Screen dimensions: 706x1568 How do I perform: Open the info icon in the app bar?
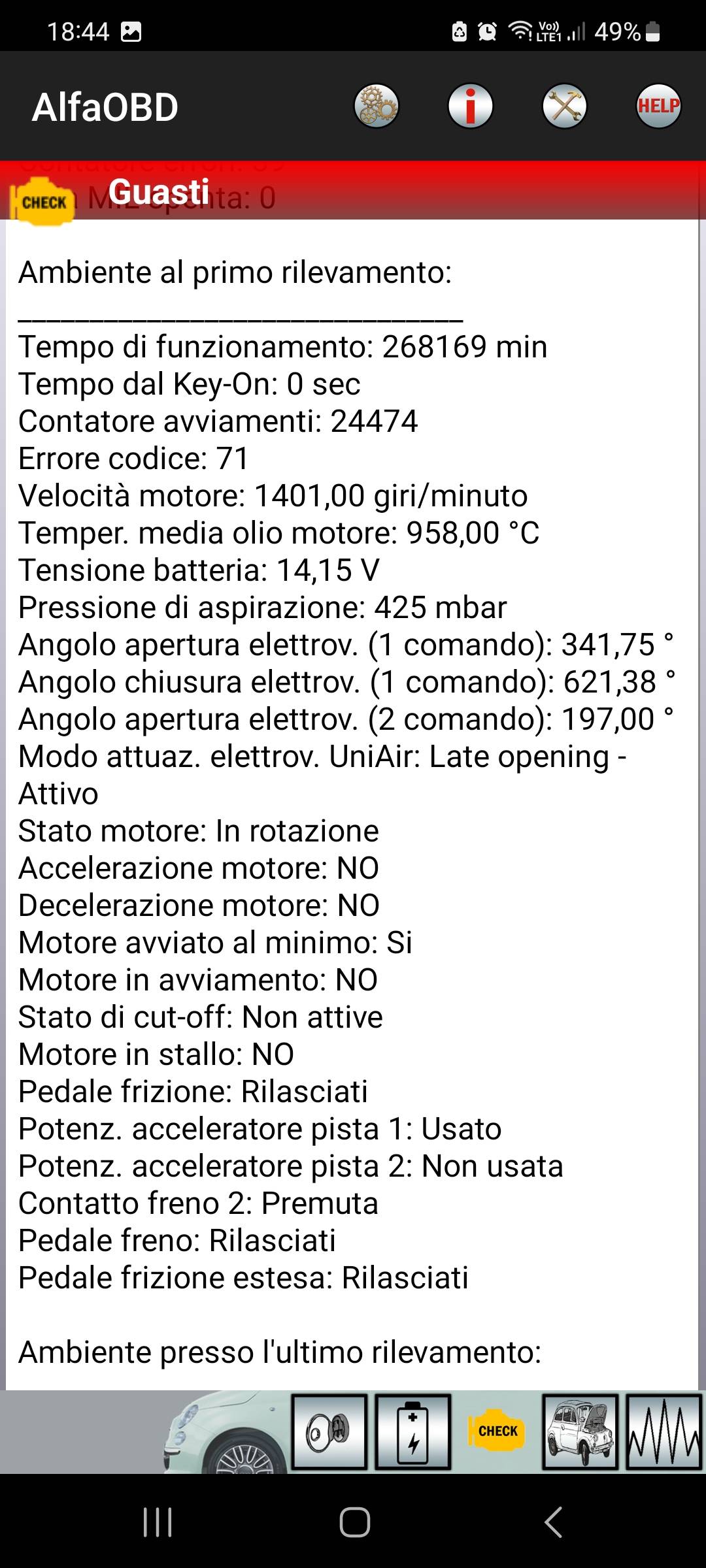471,106
